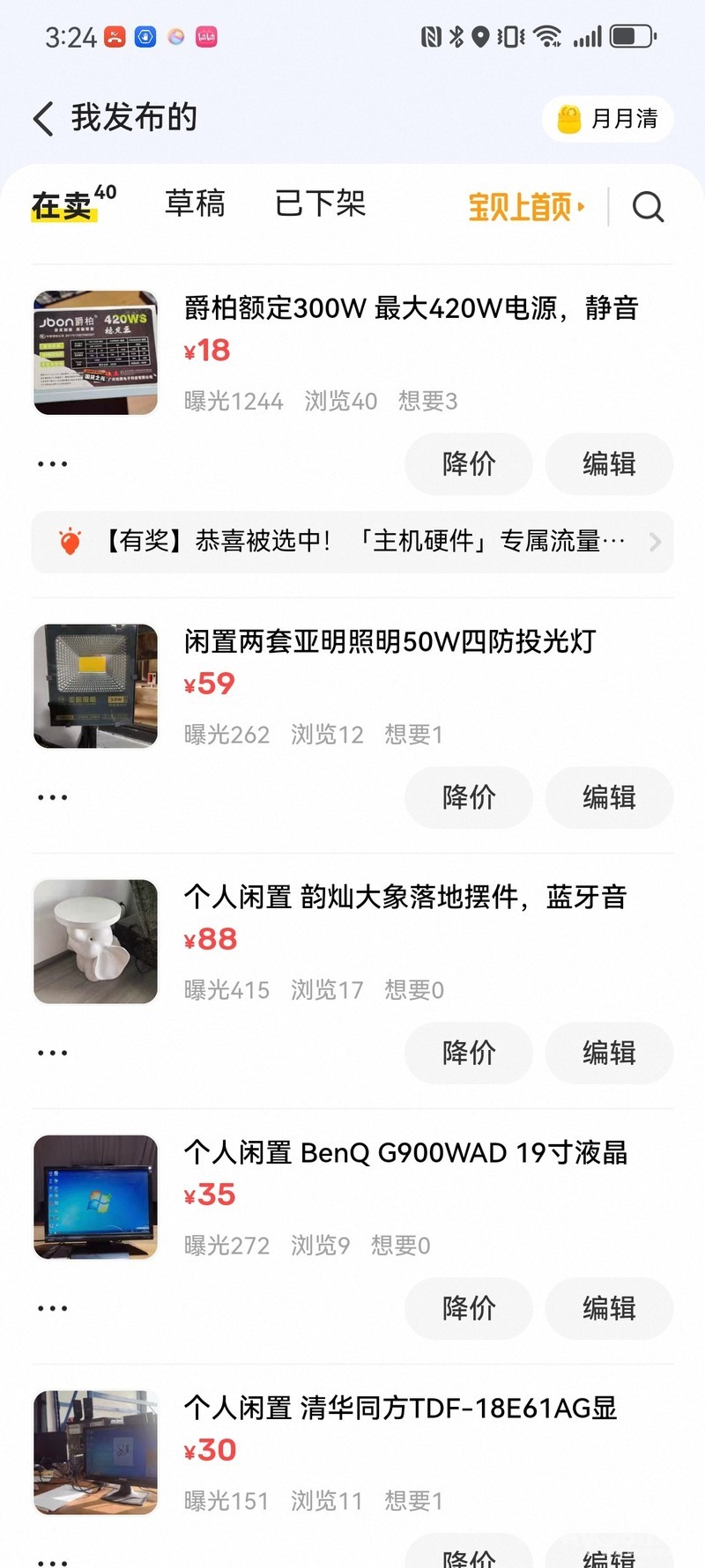Open more options for BenQ listing

[52, 1308]
